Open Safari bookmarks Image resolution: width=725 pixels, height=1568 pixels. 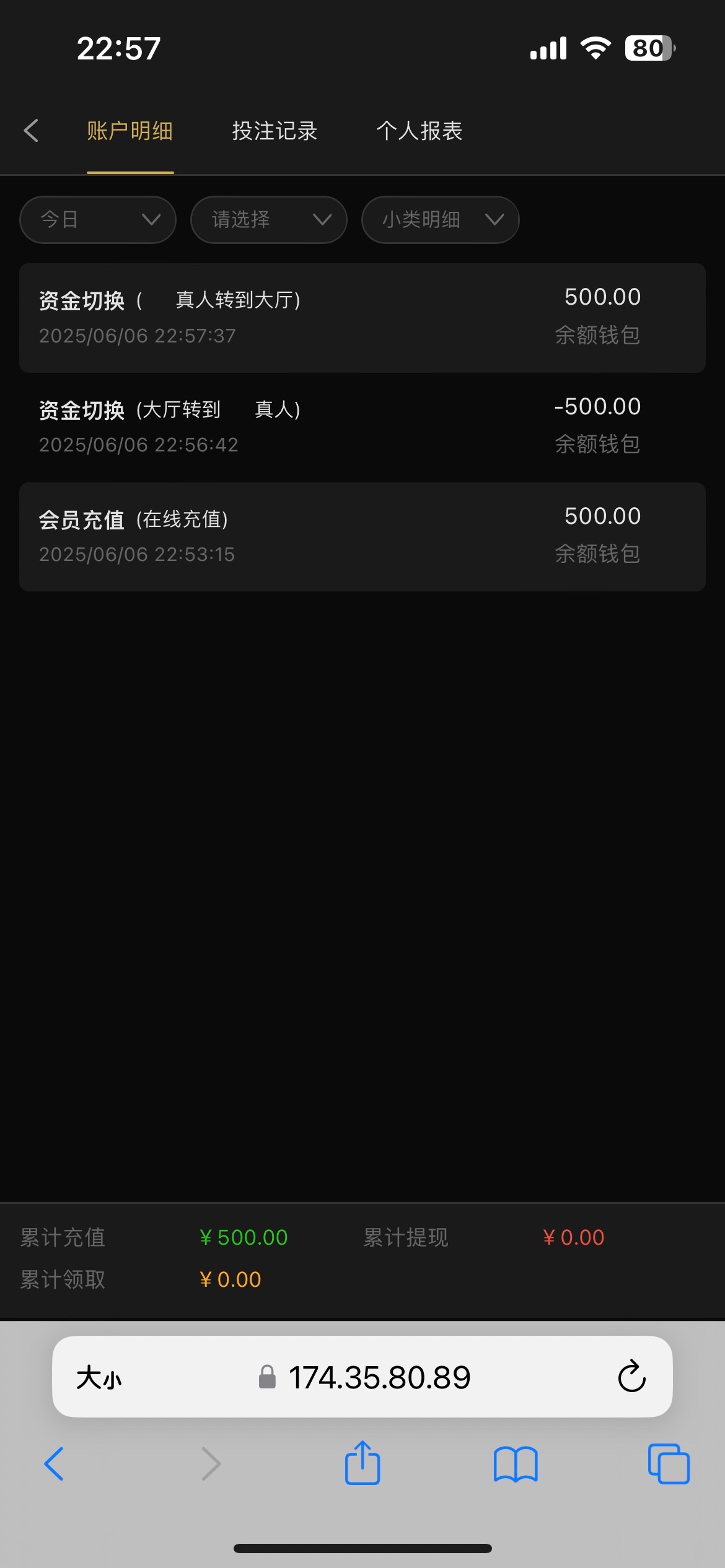point(516,1464)
